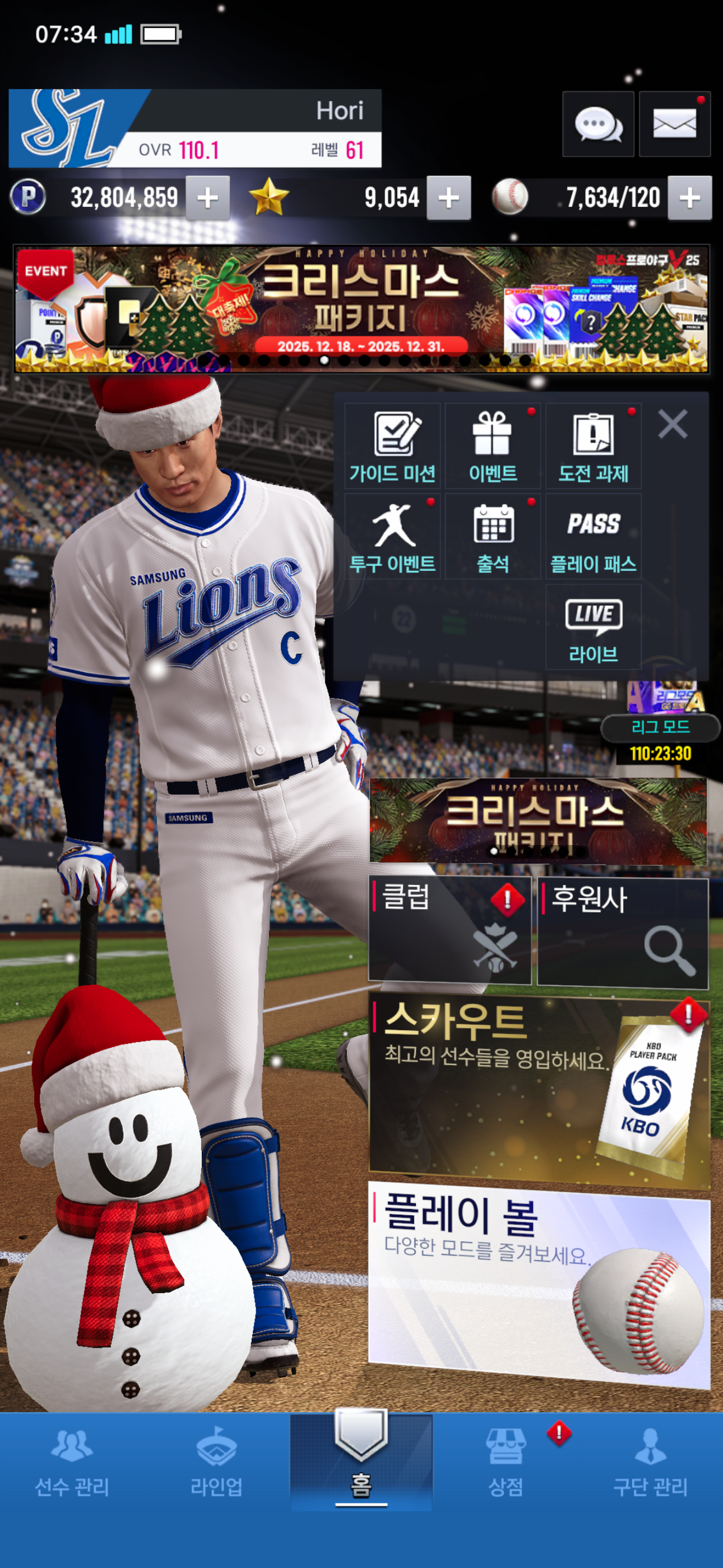This screenshot has height=1568, width=723.
Task: Open the 크리스마스 패키지 EVENT banner
Action: tap(361, 308)
